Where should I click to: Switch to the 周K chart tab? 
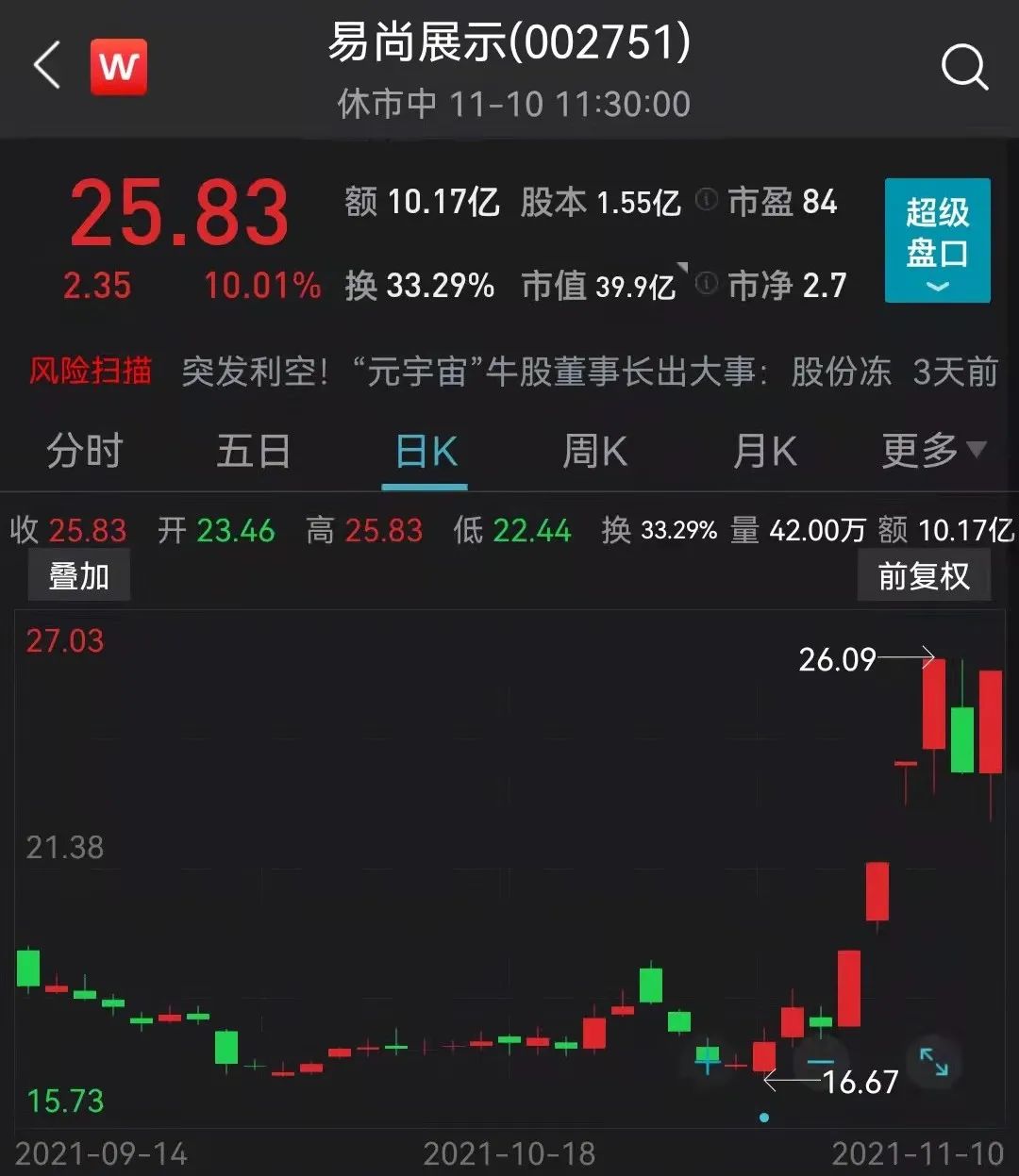594,452
